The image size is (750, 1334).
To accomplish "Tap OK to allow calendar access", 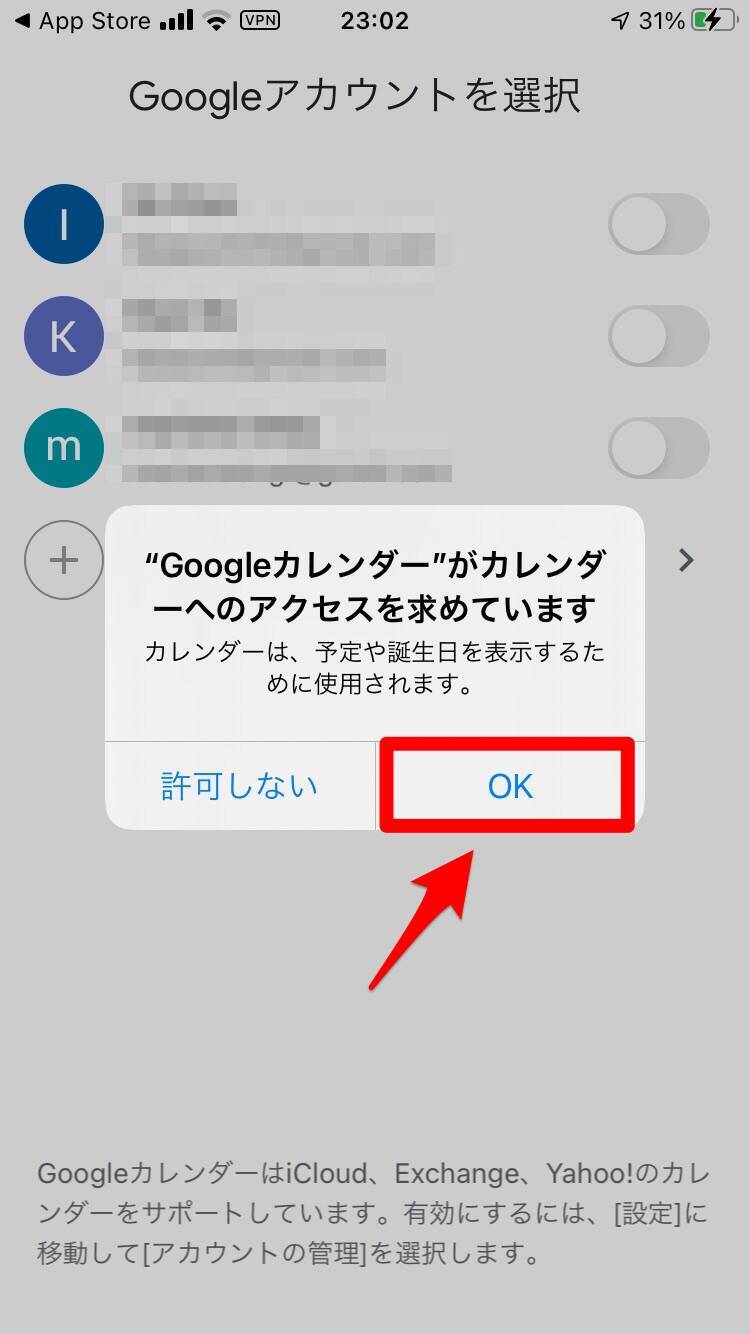I will click(x=510, y=786).
